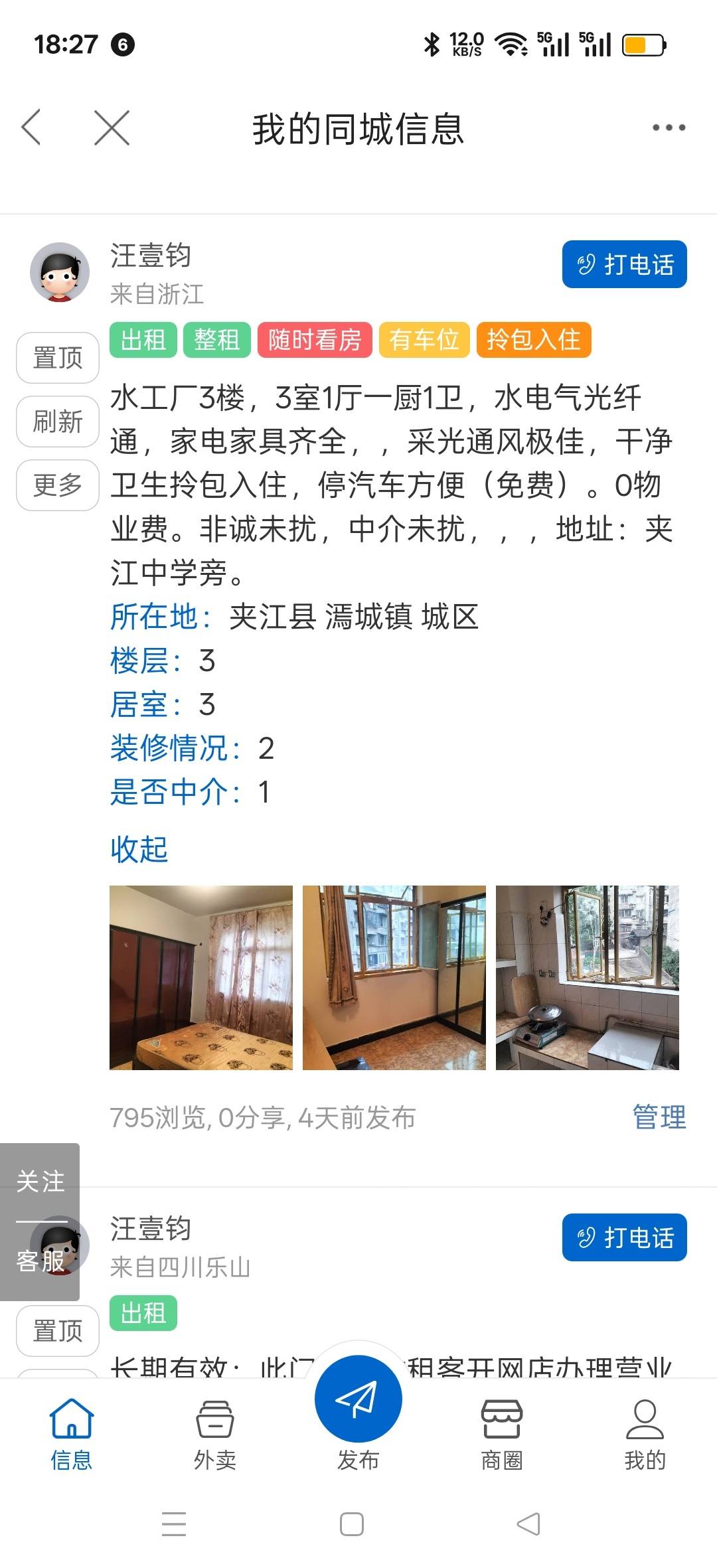
Task: Call the poster of the 水工厂3楼 listing
Action: click(x=624, y=264)
